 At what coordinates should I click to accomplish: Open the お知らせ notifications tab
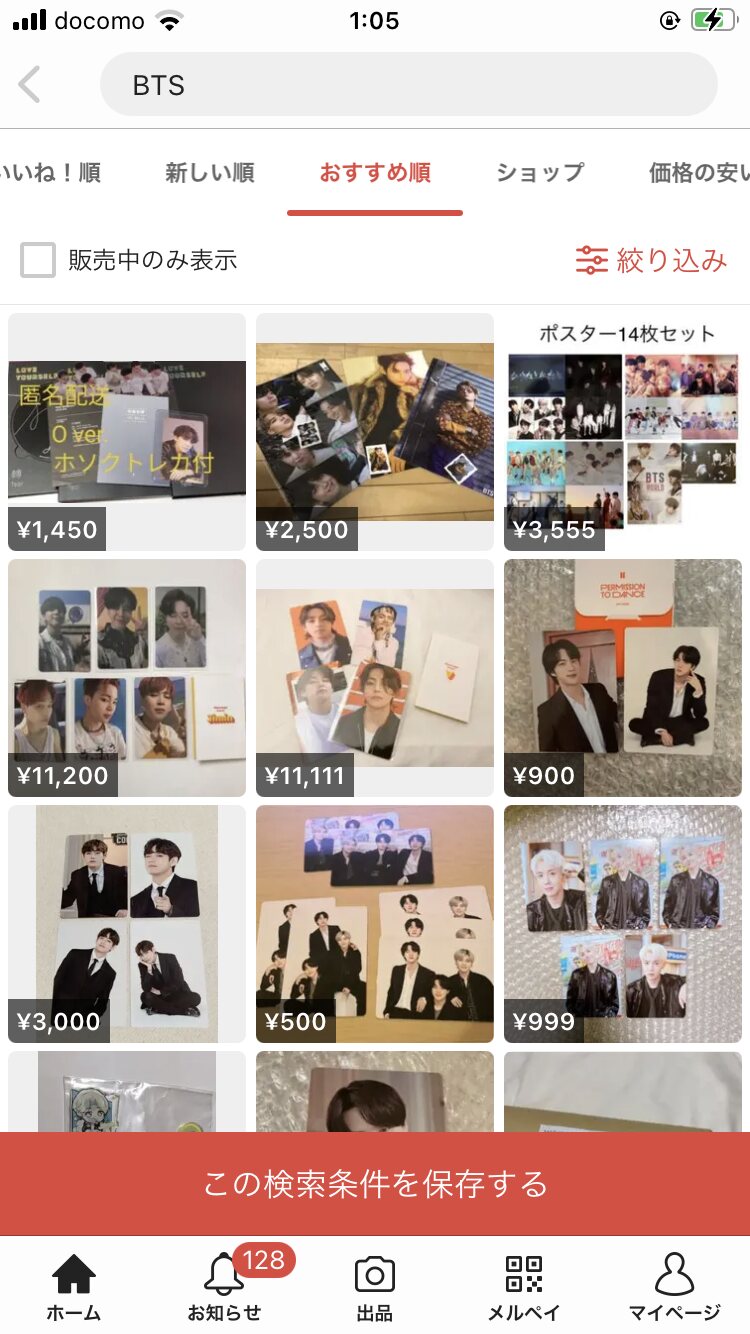coord(224,1288)
